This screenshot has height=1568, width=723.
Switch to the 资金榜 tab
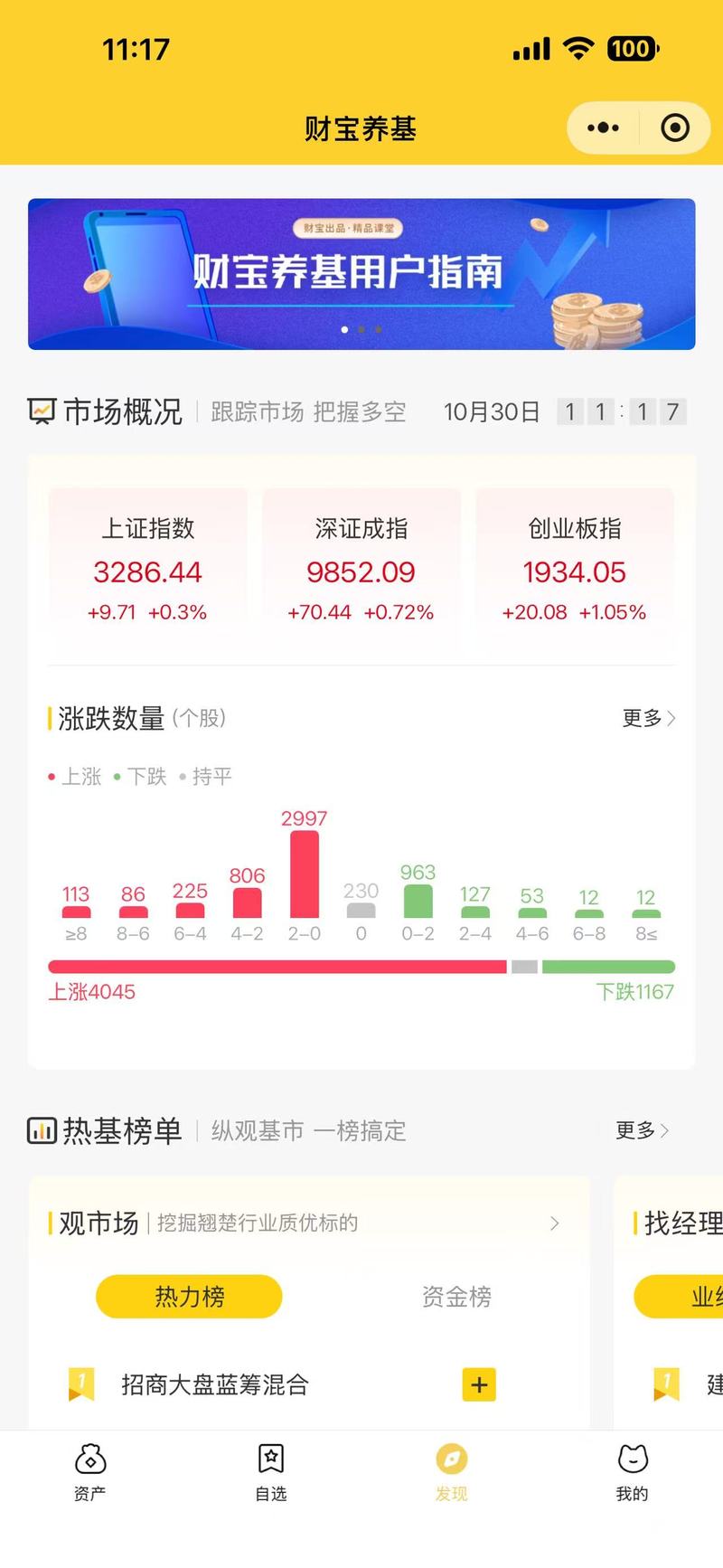pos(456,1297)
